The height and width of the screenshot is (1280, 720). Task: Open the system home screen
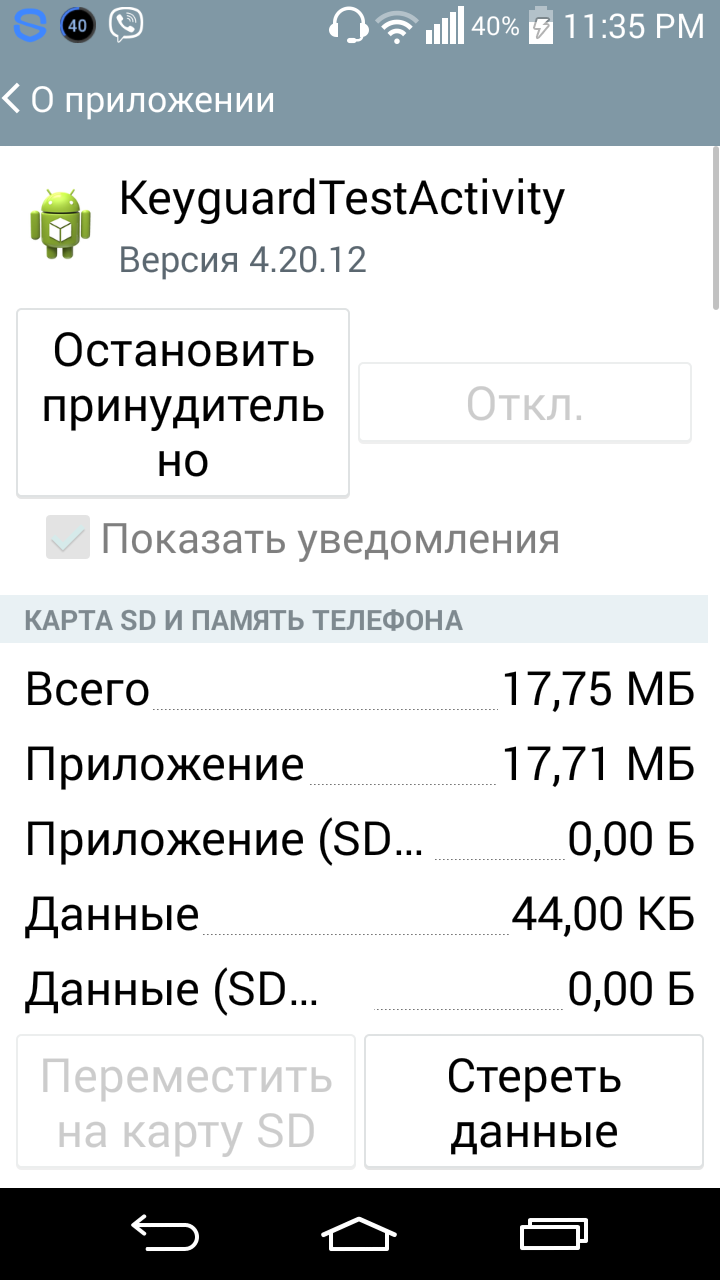tap(358, 1234)
